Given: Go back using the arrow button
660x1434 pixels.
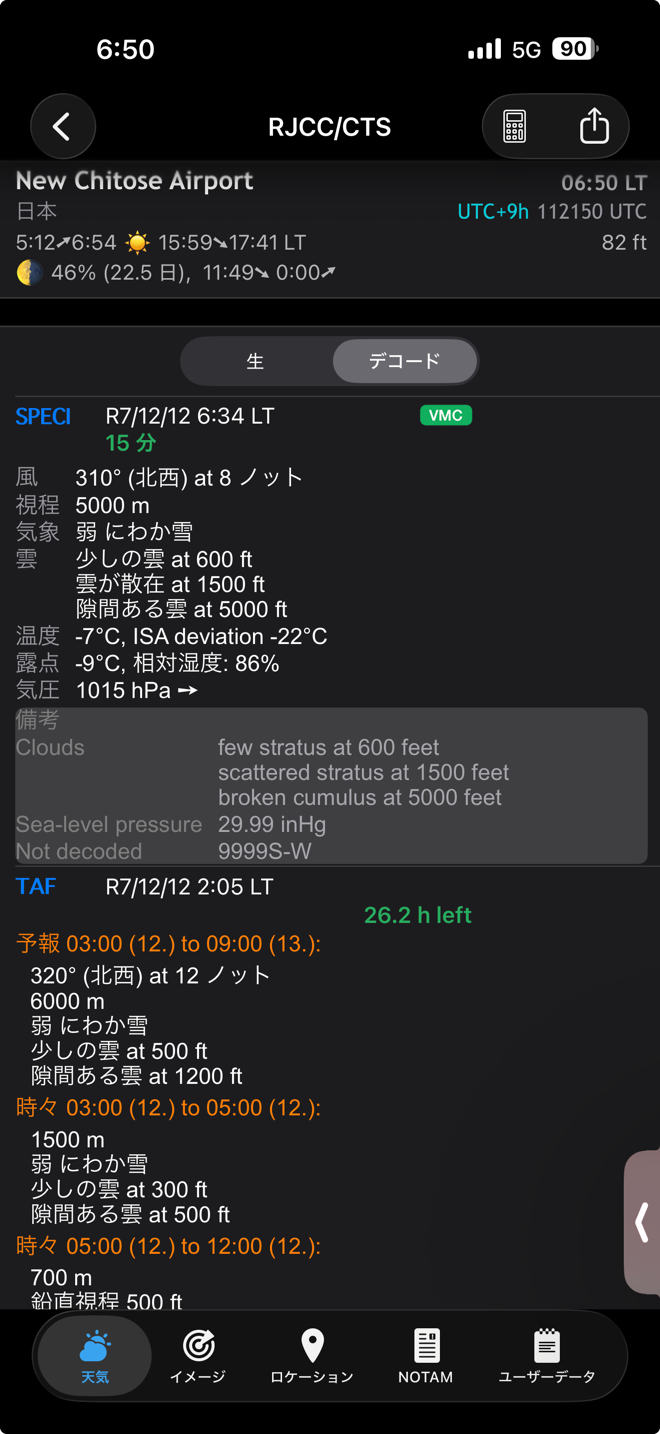Looking at the screenshot, I should (x=62, y=127).
